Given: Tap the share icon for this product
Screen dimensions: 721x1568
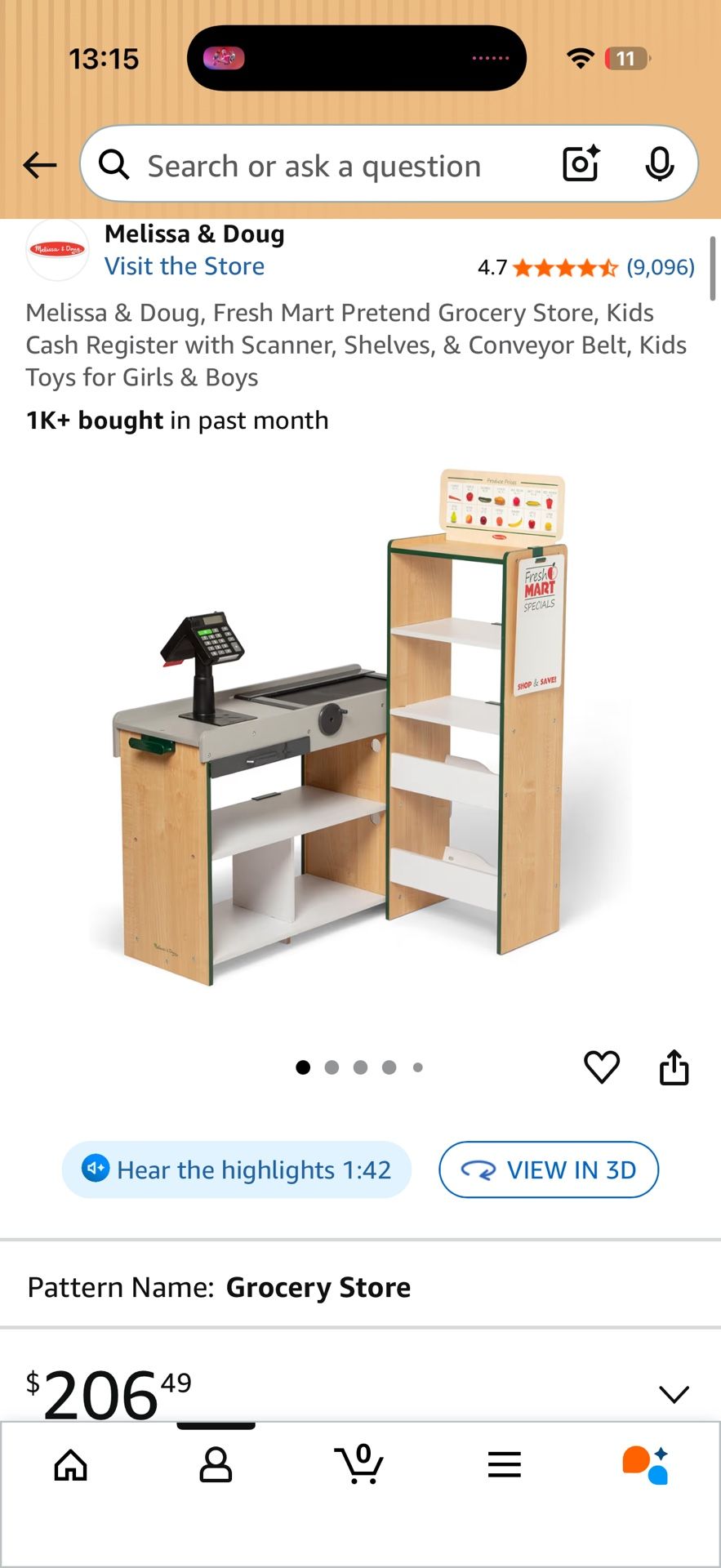Looking at the screenshot, I should point(673,1067).
